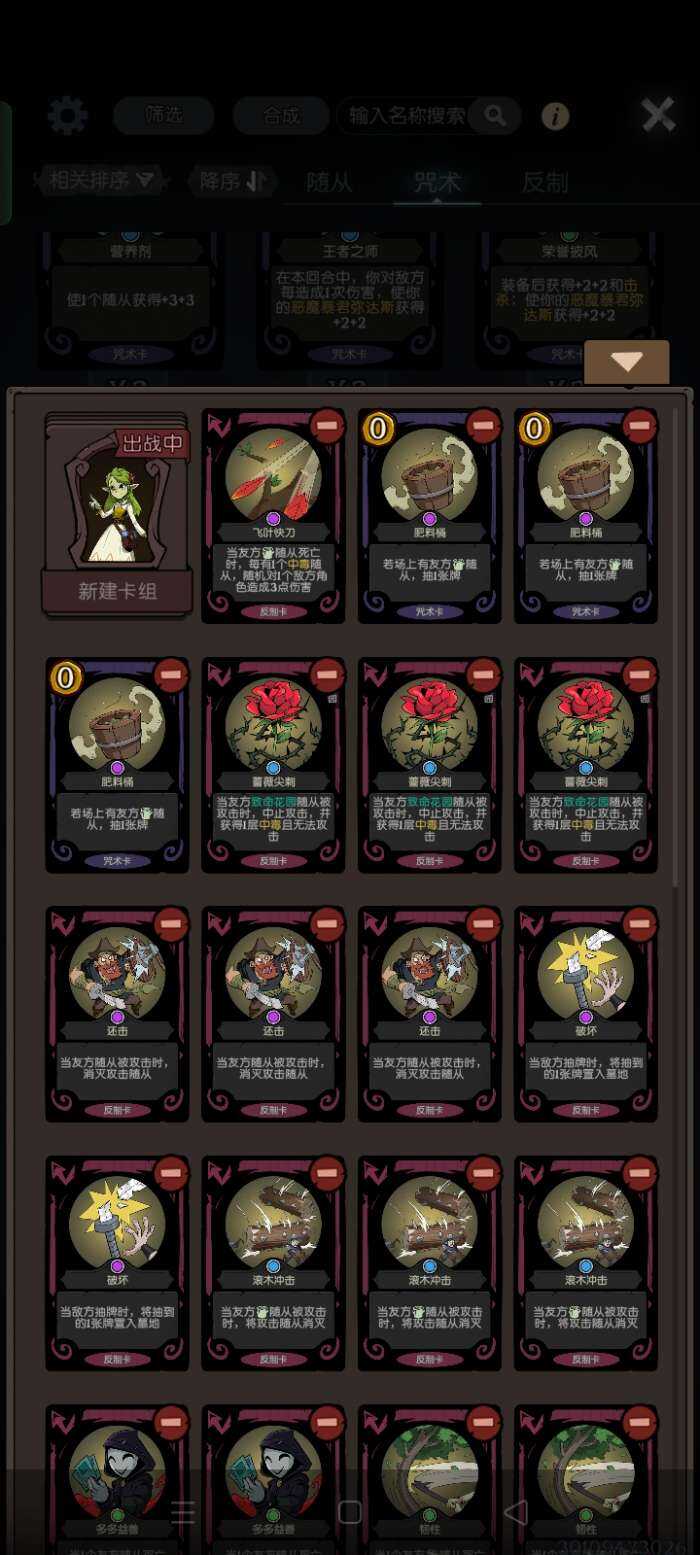This screenshot has height=1555, width=700.
Task: Close the deck editor with X
Action: coord(658,115)
